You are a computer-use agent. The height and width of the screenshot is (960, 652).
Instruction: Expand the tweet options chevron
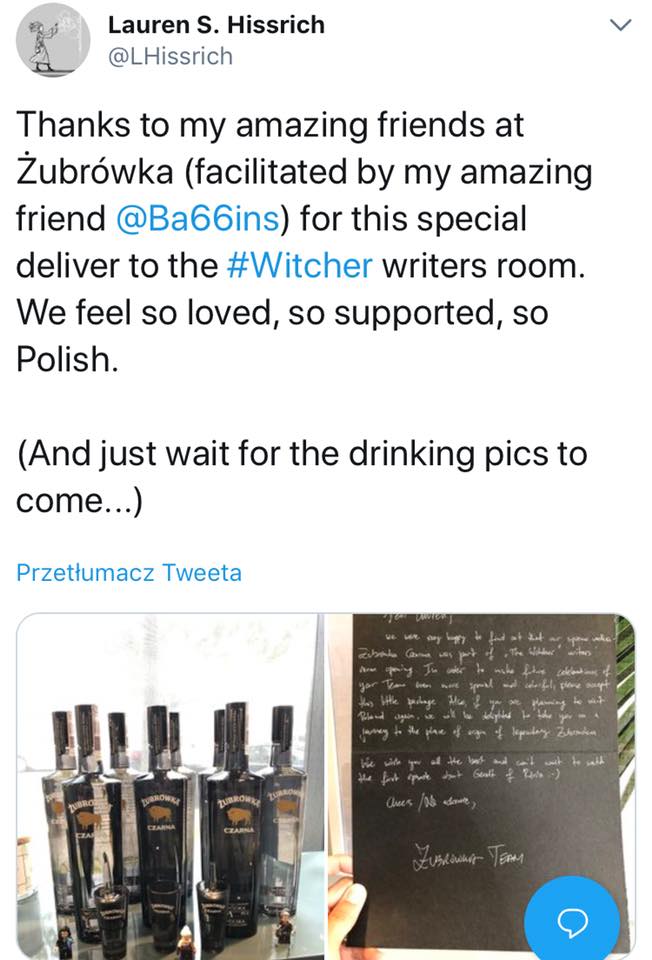point(620,26)
